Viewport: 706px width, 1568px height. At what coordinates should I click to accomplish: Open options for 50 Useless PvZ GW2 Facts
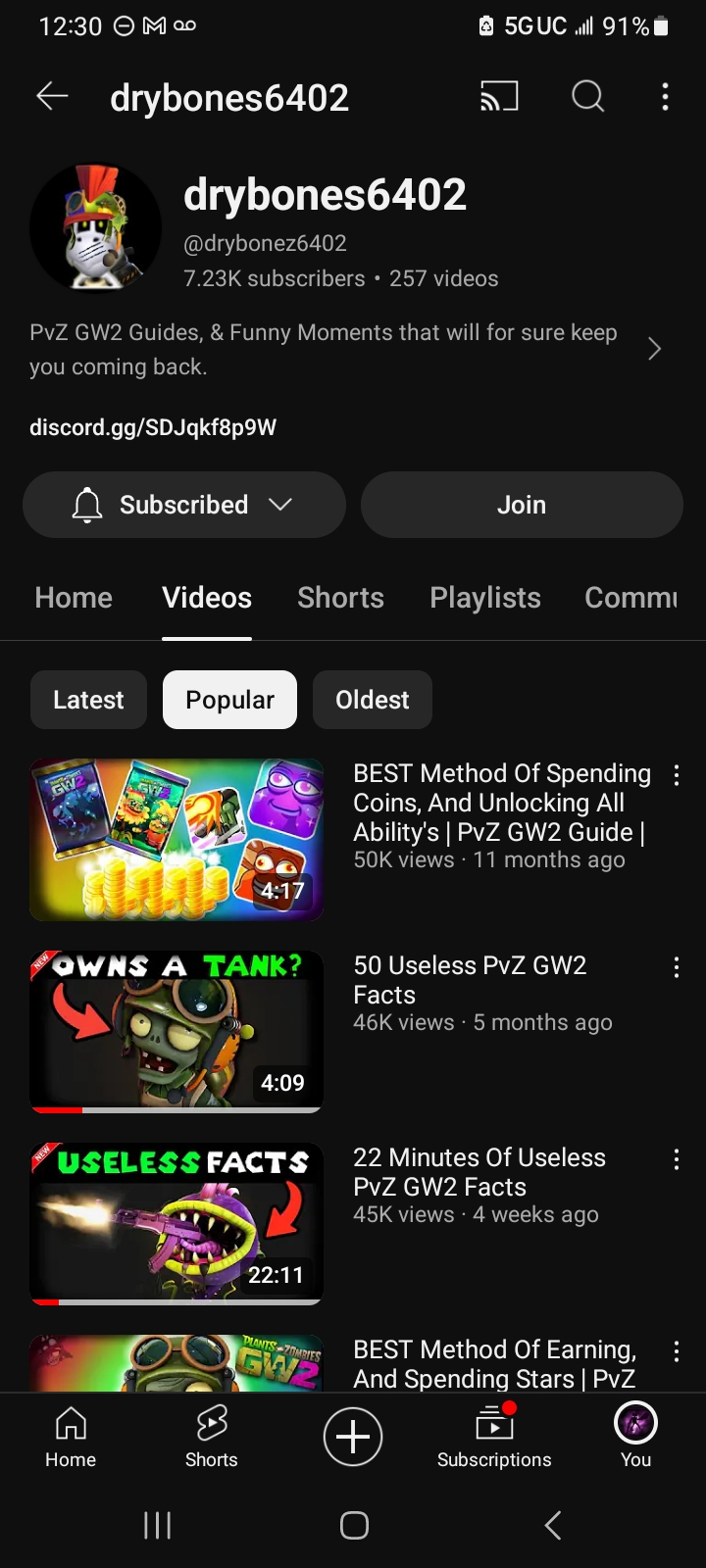pyautogui.click(x=676, y=968)
